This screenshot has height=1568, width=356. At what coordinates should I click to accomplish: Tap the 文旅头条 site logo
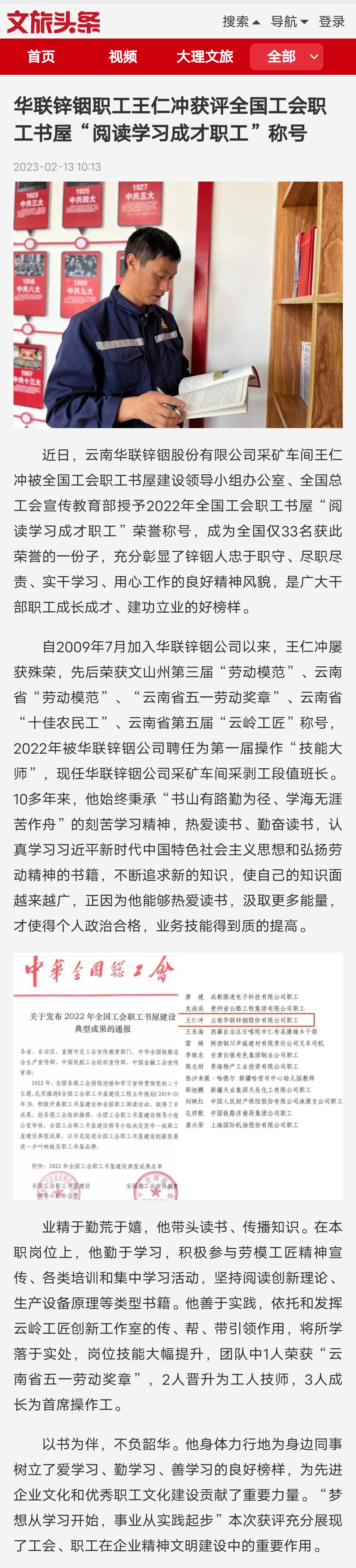pyautogui.click(x=53, y=22)
